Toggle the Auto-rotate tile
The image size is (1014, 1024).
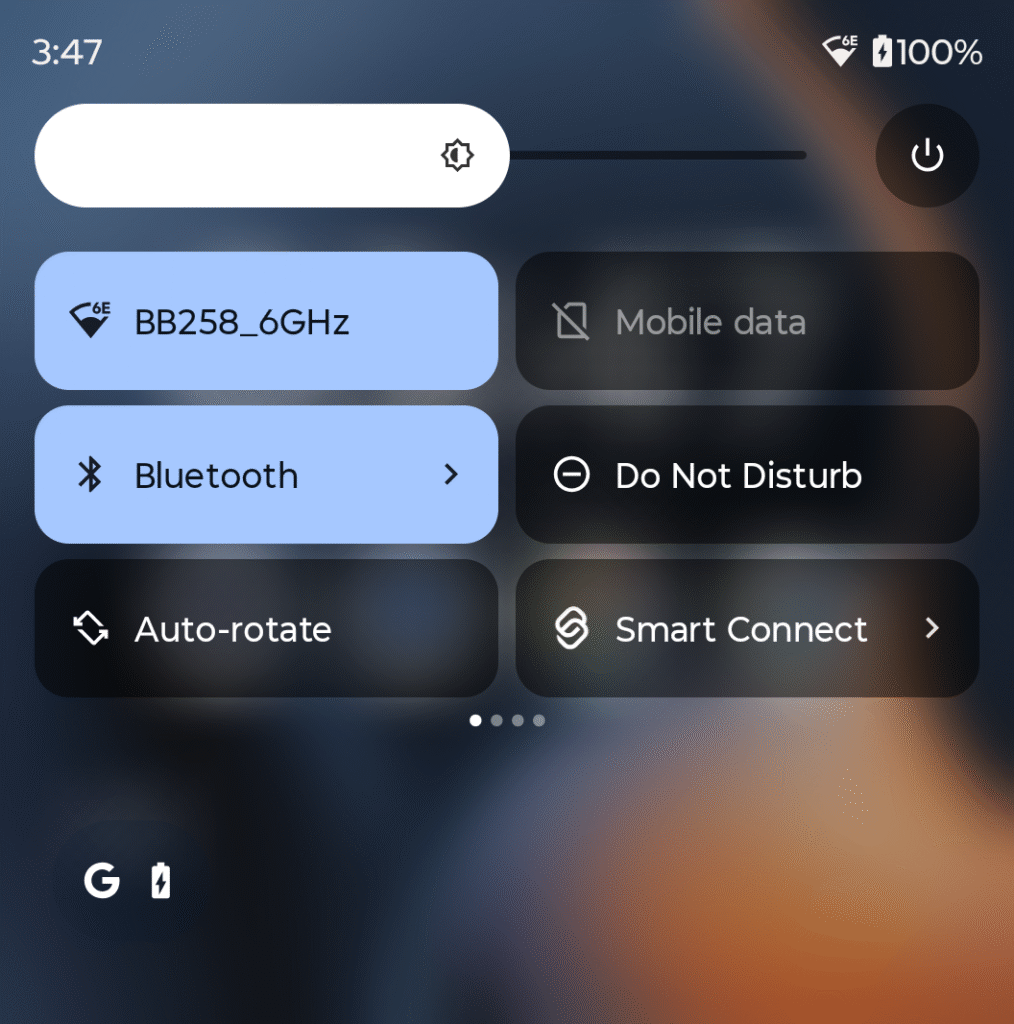[x=266, y=629]
